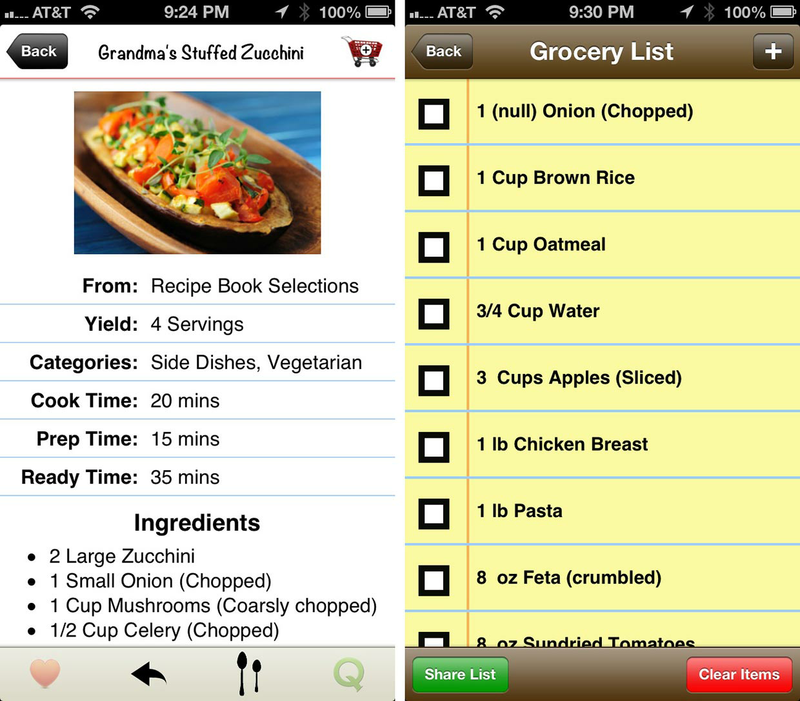
Task: Check off 1 (null) Onion (Chopped)
Action: [434, 113]
